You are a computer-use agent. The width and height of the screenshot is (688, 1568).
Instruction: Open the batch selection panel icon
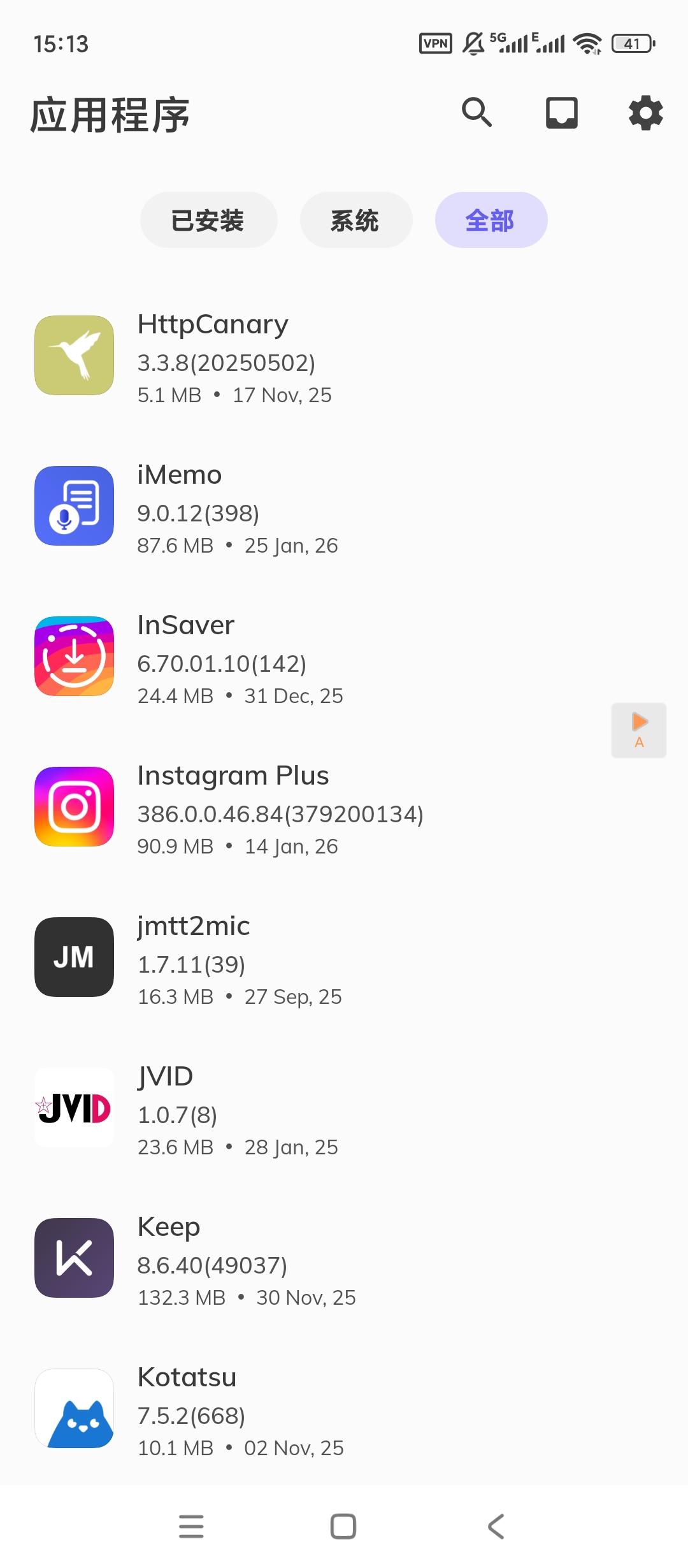pos(561,113)
